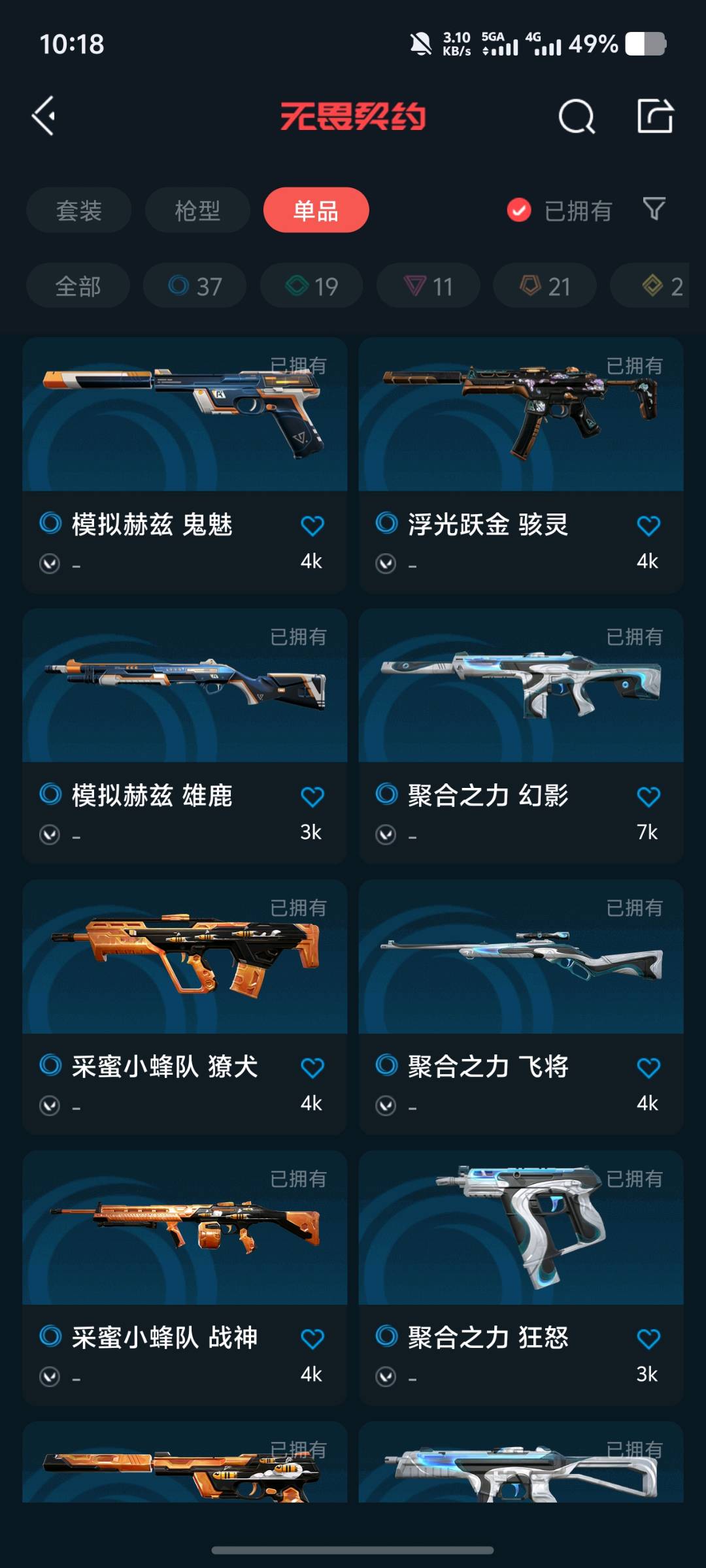Share this skin collection page
The height and width of the screenshot is (1568, 706).
click(655, 116)
